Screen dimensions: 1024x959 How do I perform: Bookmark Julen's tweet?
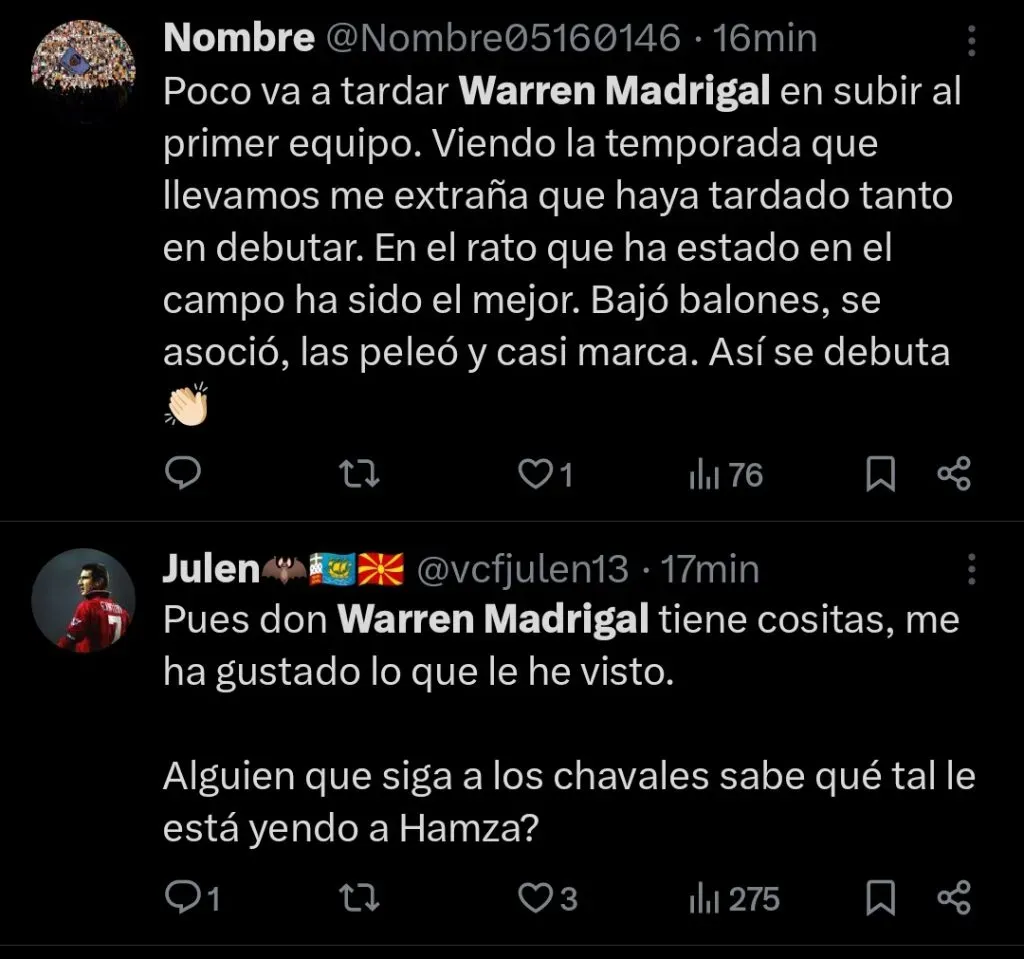tap(880, 899)
